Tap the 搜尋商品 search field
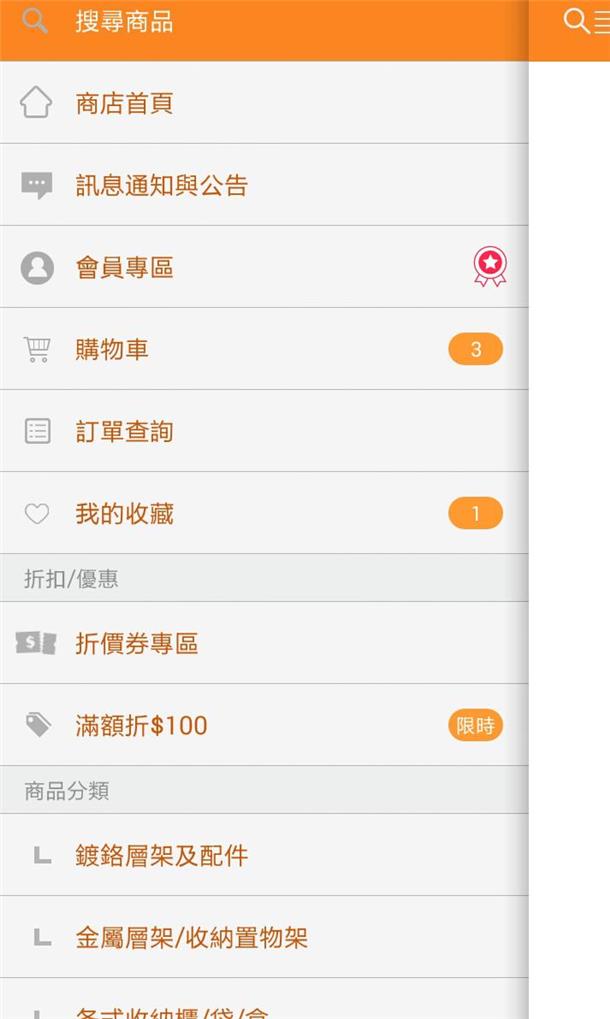Screen dimensions: 610x1019 tap(264, 23)
